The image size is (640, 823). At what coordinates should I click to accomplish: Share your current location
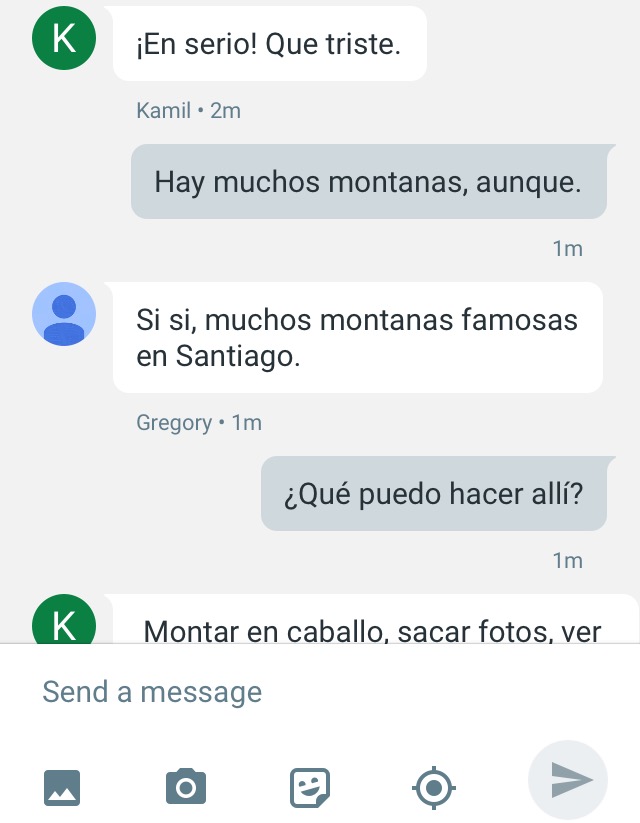click(434, 787)
